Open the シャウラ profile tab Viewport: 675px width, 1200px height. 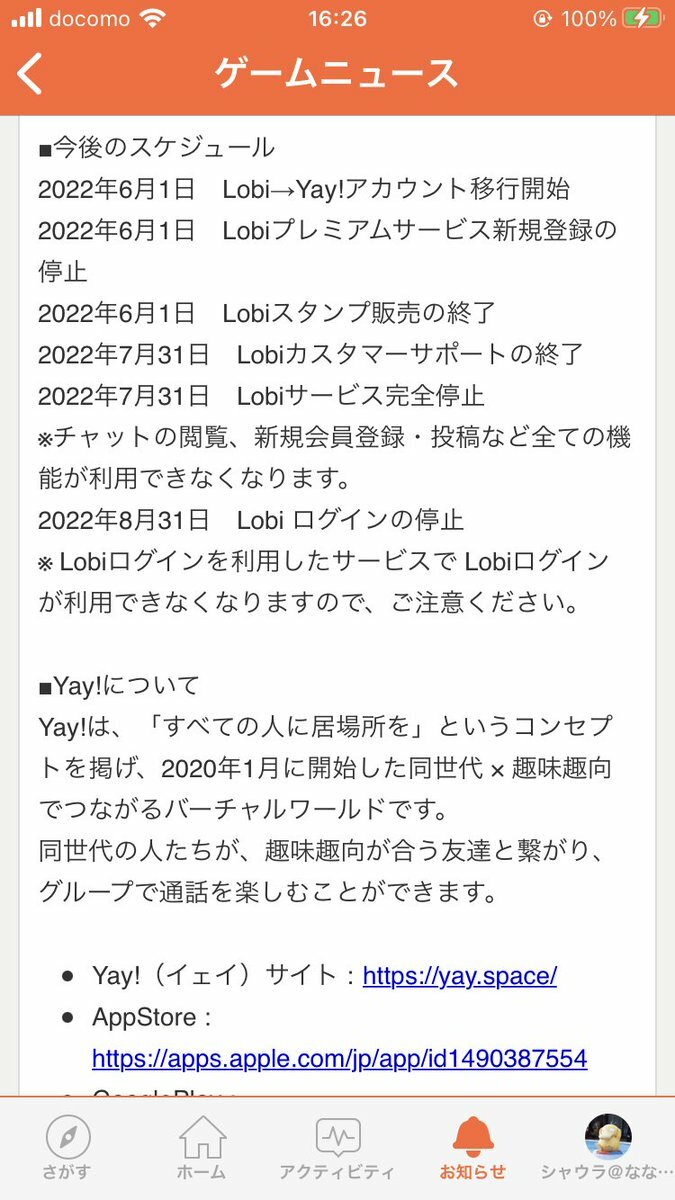607,1148
